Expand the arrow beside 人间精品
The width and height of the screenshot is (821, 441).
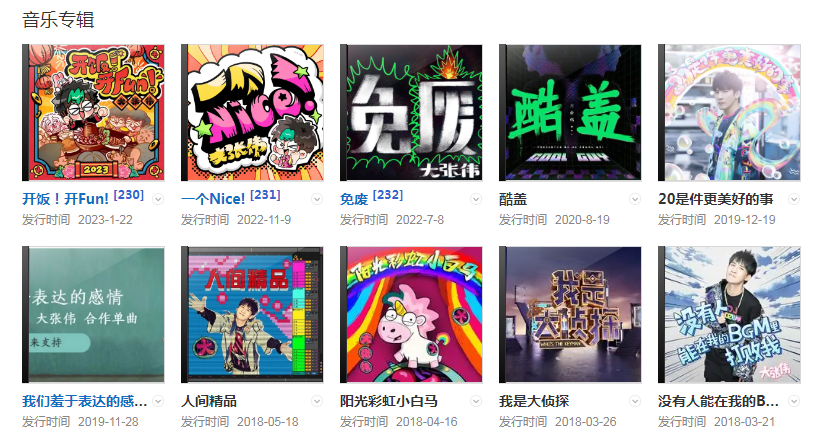point(317,401)
